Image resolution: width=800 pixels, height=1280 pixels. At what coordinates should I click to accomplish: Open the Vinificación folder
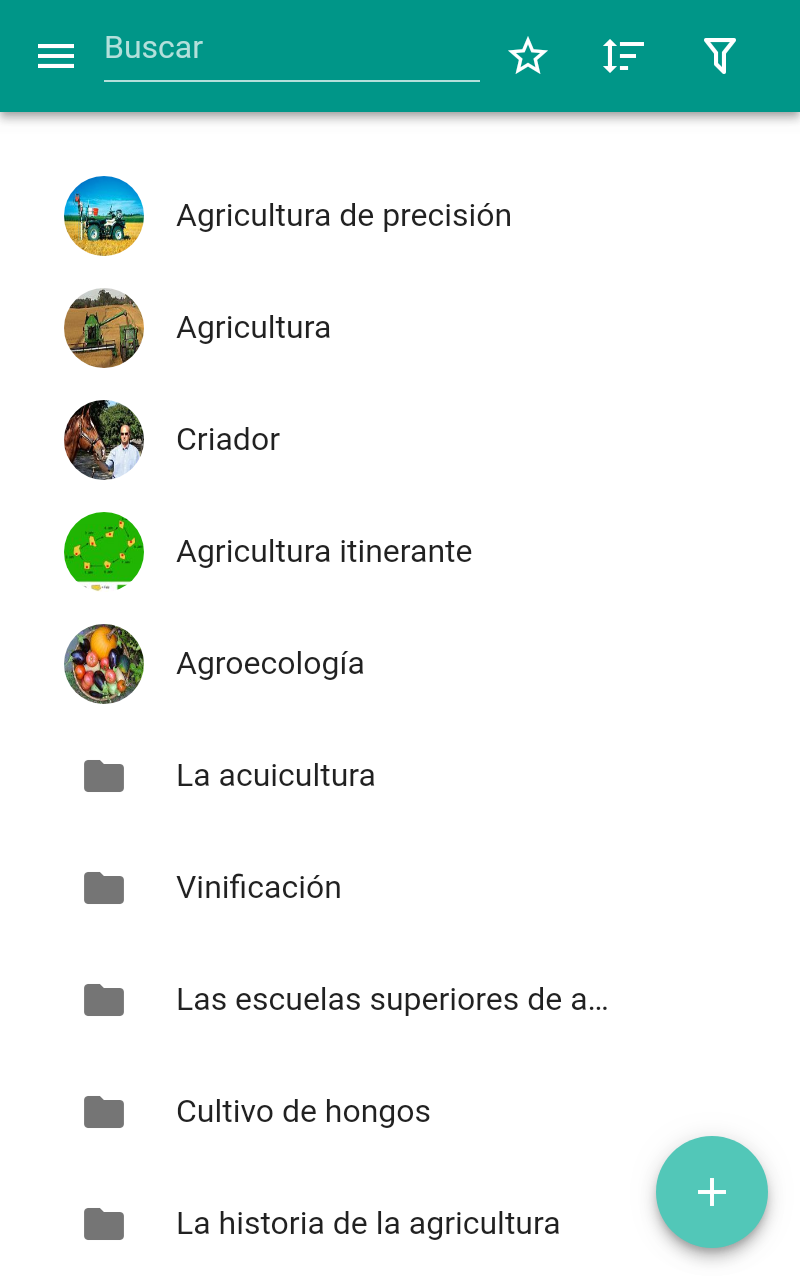(x=400, y=888)
